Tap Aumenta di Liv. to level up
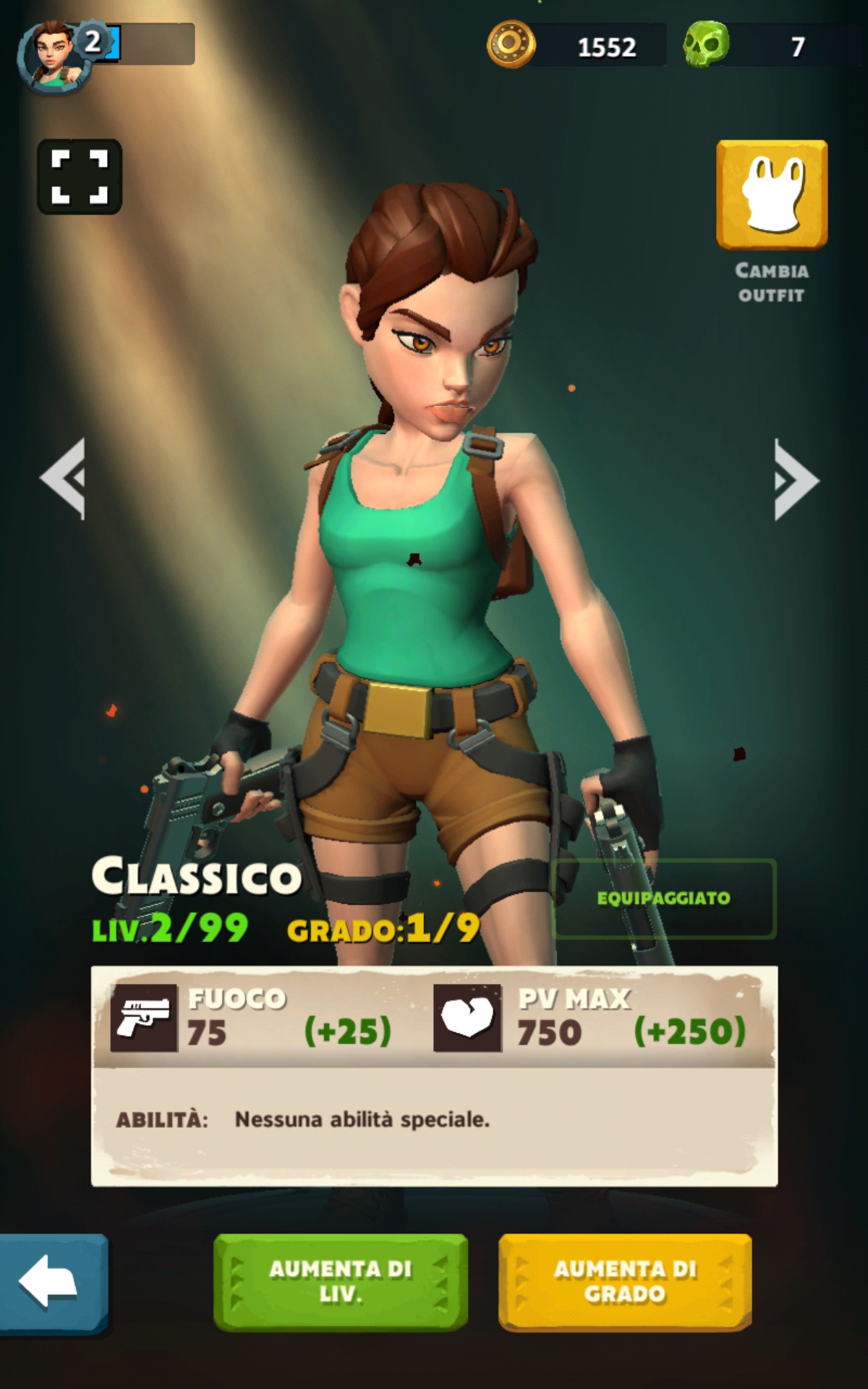The width and height of the screenshot is (868, 1389). [x=341, y=1282]
